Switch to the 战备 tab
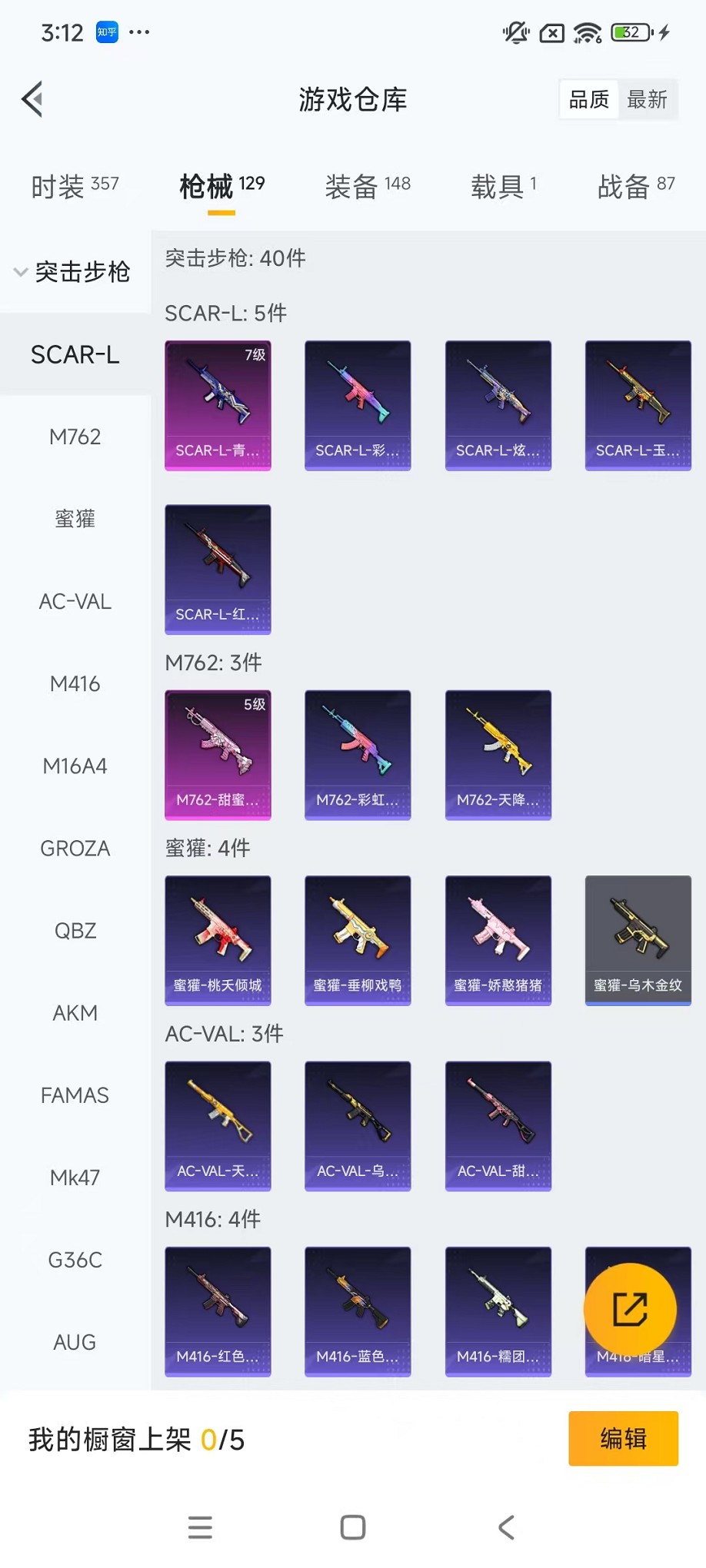Image resolution: width=706 pixels, height=1568 pixels. coord(636,186)
